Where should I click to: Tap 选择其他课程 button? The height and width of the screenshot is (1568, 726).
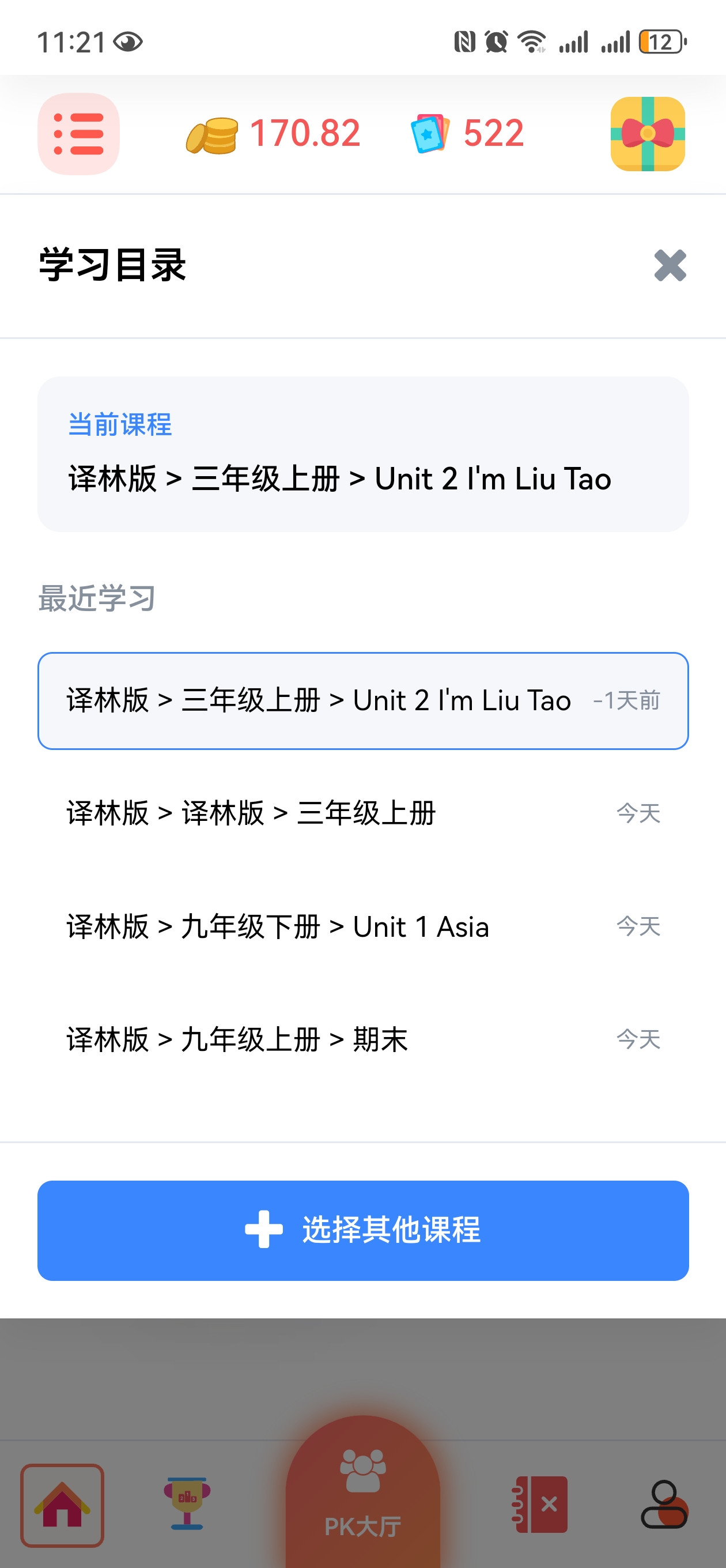[x=362, y=1230]
